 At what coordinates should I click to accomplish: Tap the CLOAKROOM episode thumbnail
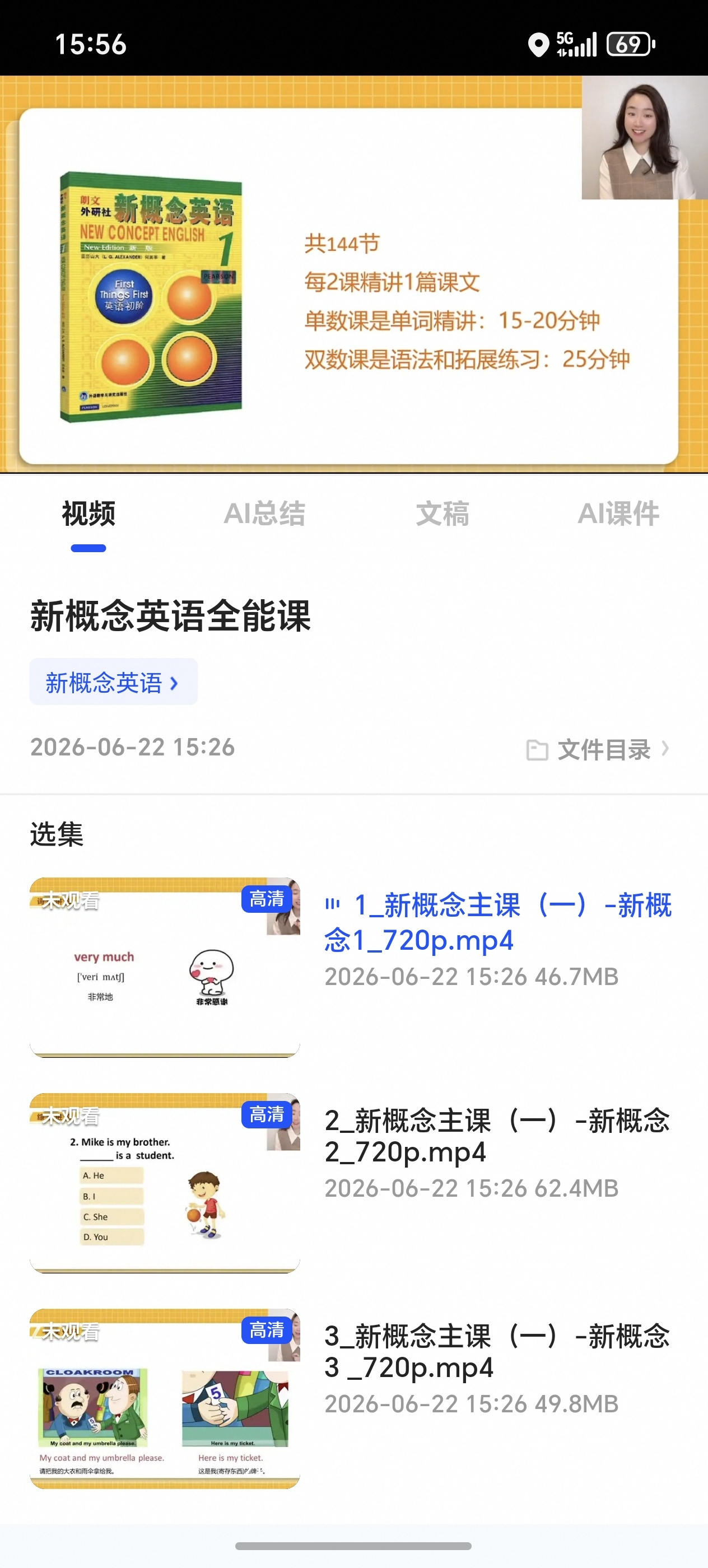point(165,1399)
